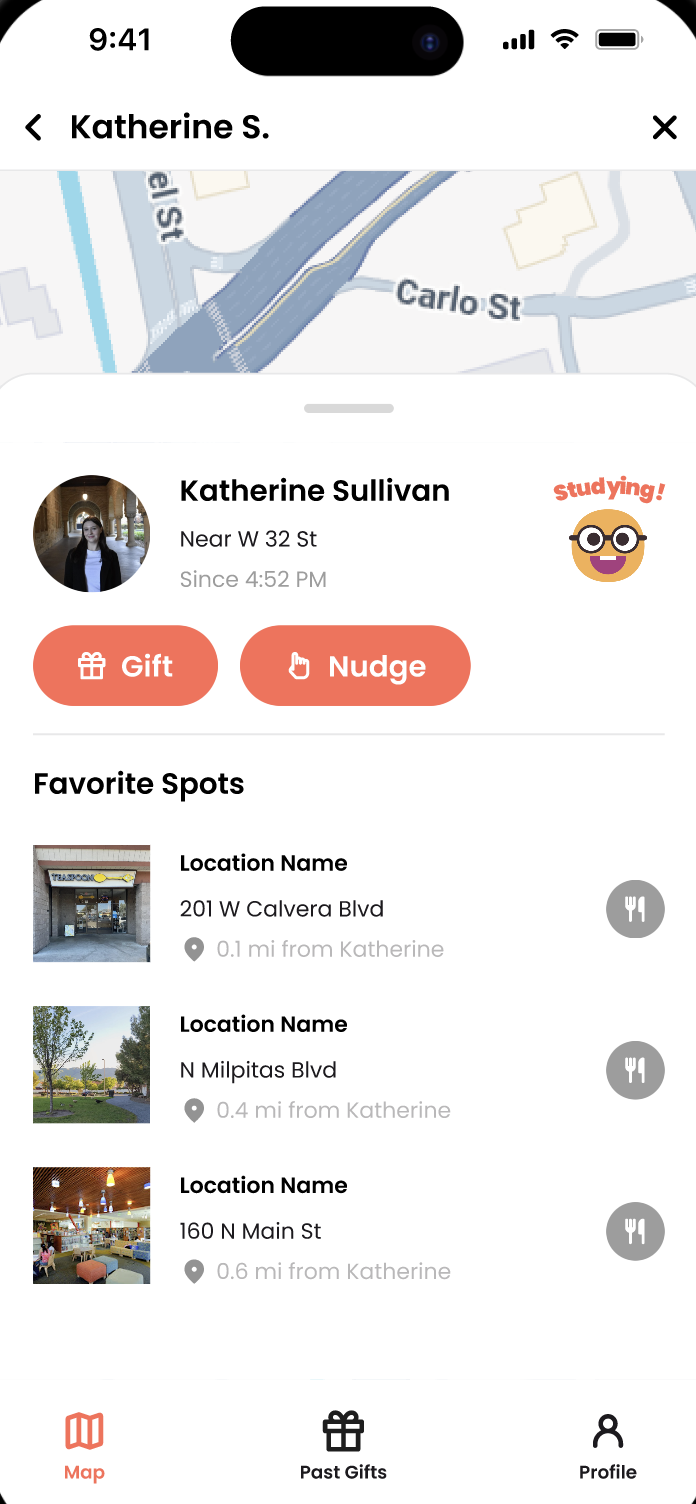Switch to the Profile tab
This screenshot has height=1504, width=696.
(607, 1446)
